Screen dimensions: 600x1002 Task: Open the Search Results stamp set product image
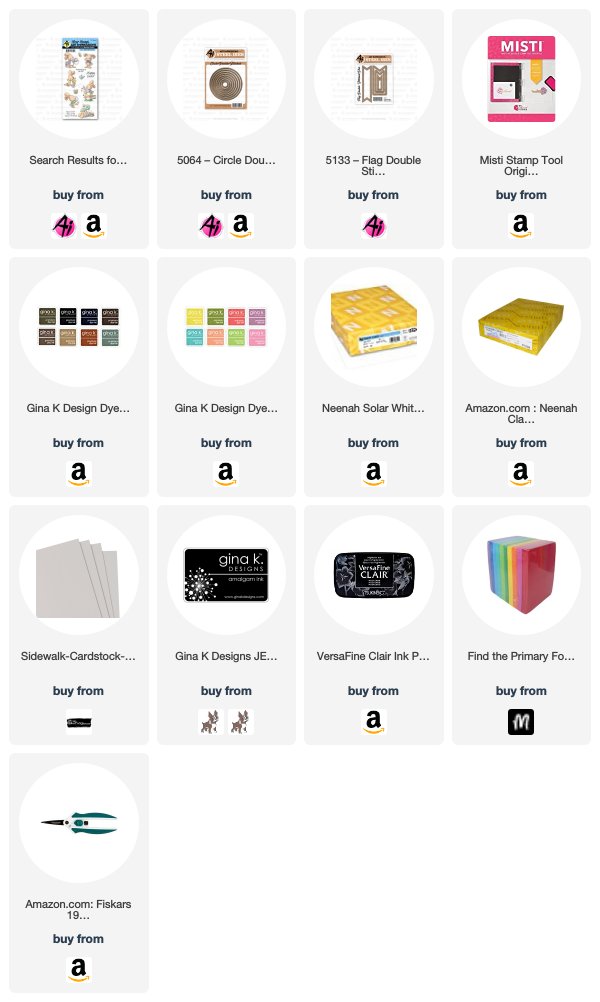click(x=79, y=79)
